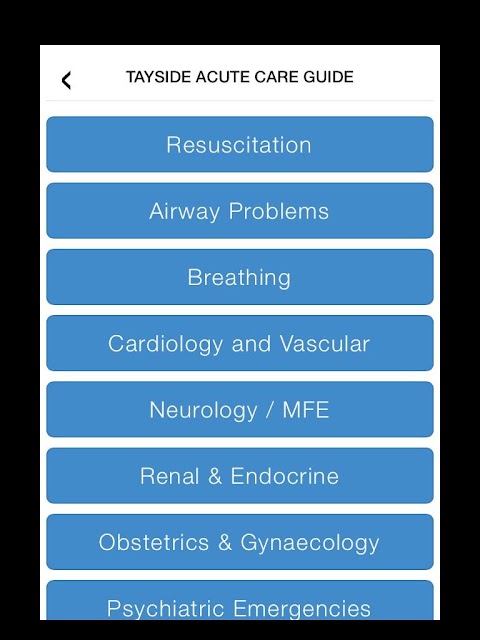Tap Cardiology and Vascular
480x640 pixels.
click(x=240, y=343)
